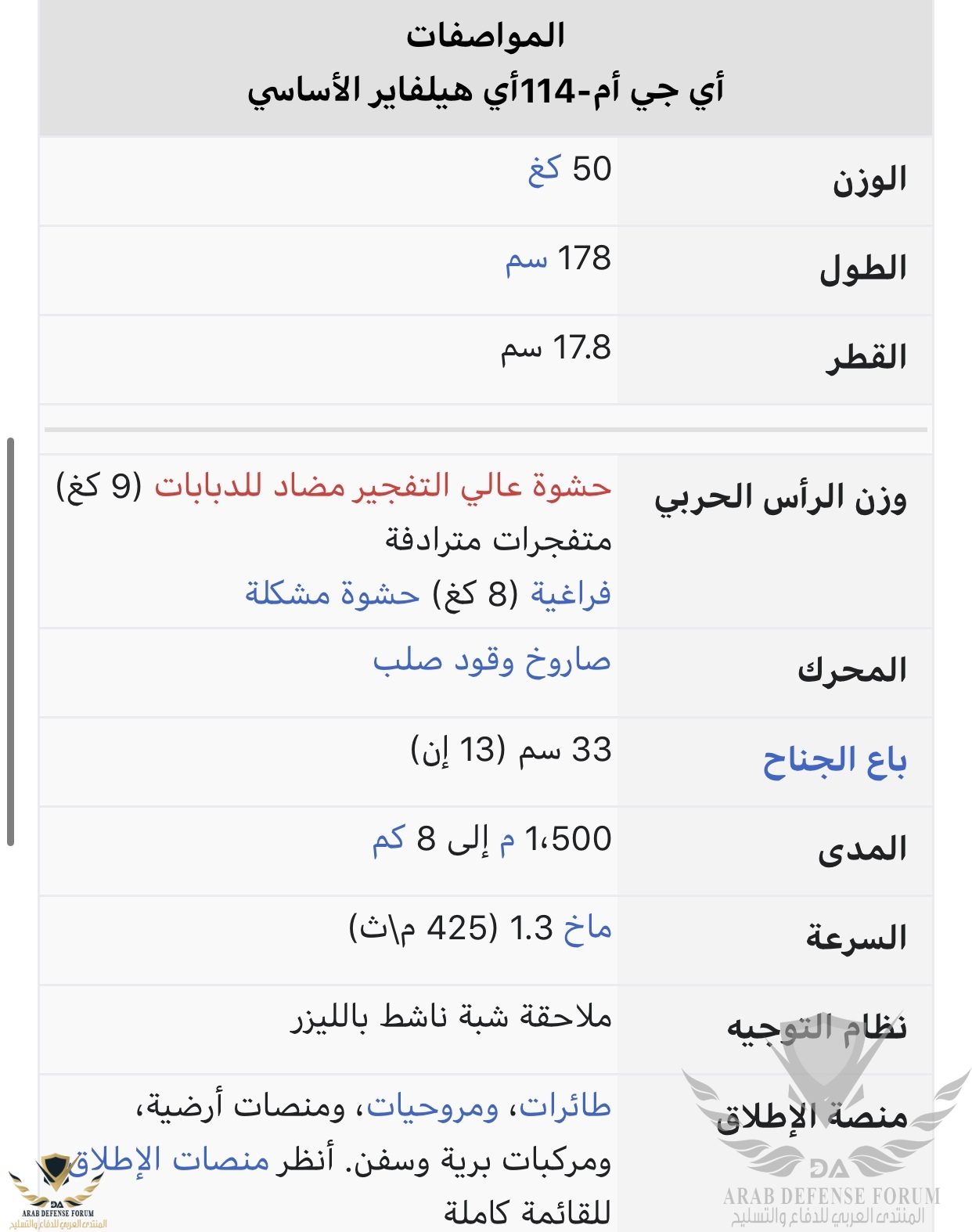
Task: Open the صاروخ وقود صلب engine link
Action: pyautogui.click(x=491, y=661)
